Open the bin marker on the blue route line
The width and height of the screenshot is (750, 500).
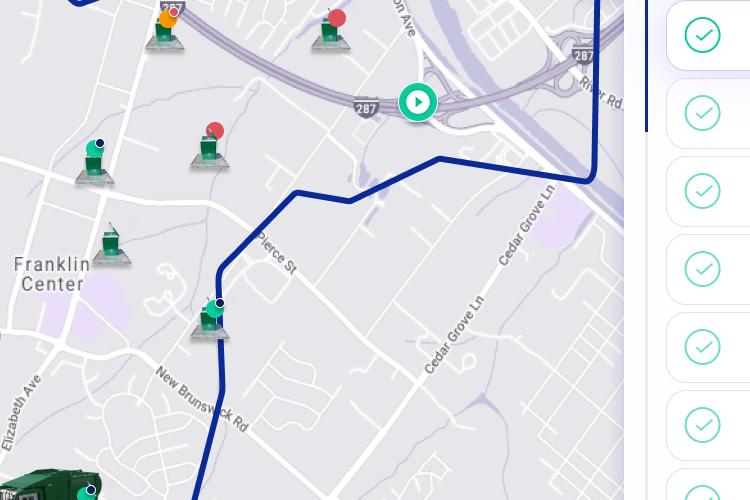tap(210, 320)
